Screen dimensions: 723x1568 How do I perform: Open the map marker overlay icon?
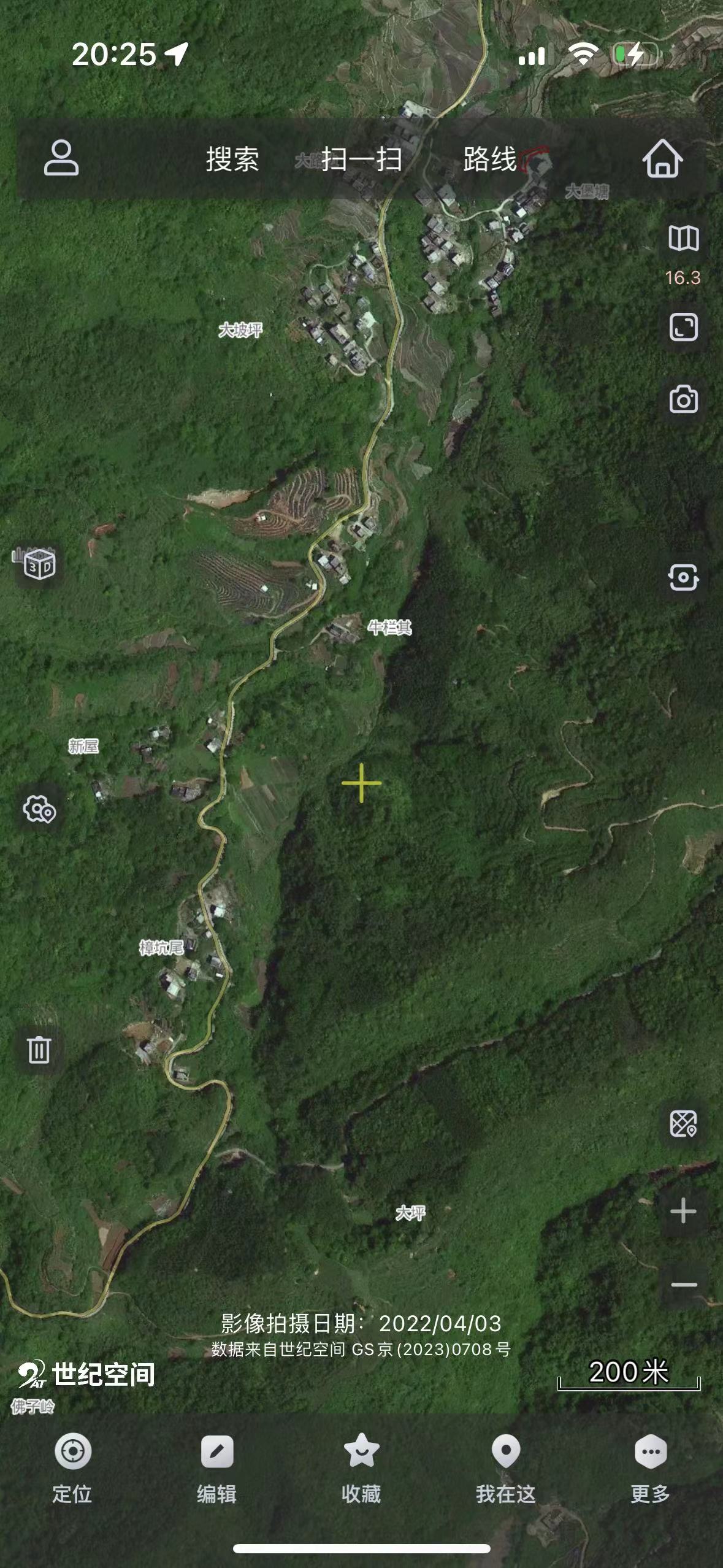coord(683,1124)
